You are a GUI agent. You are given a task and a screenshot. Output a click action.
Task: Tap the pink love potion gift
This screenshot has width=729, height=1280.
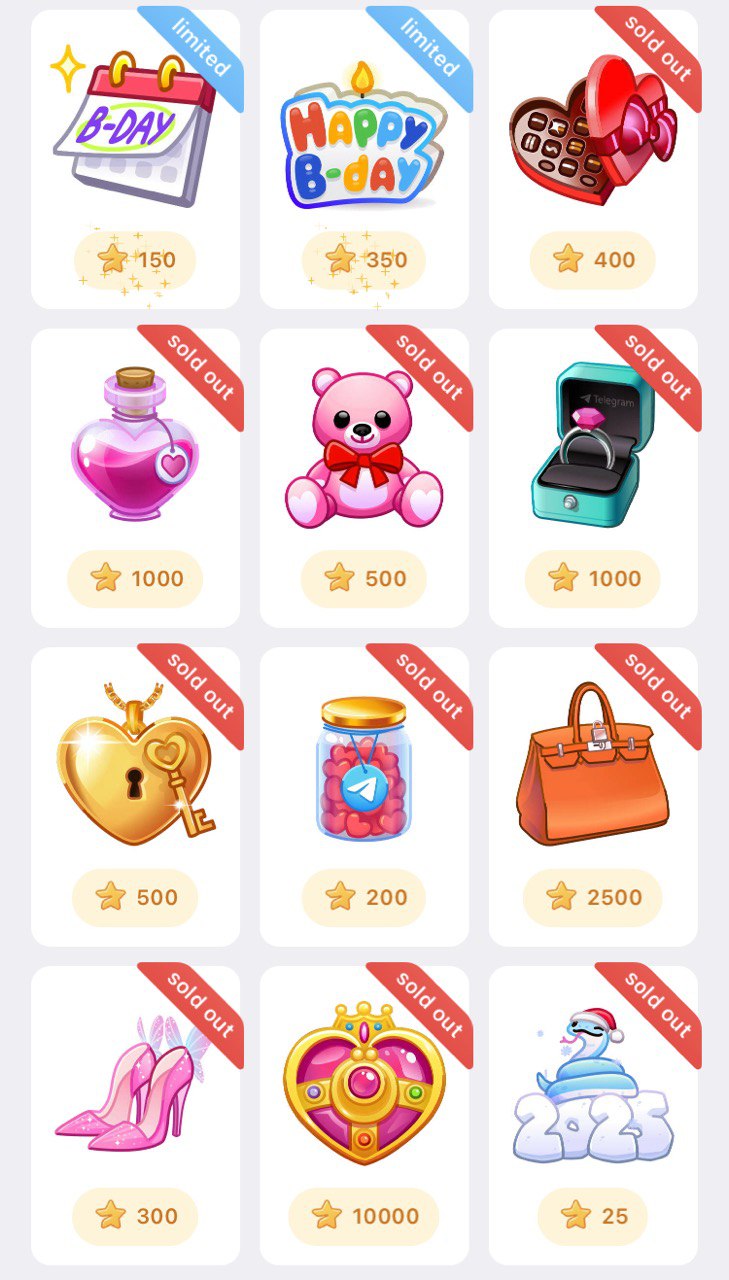point(135,450)
